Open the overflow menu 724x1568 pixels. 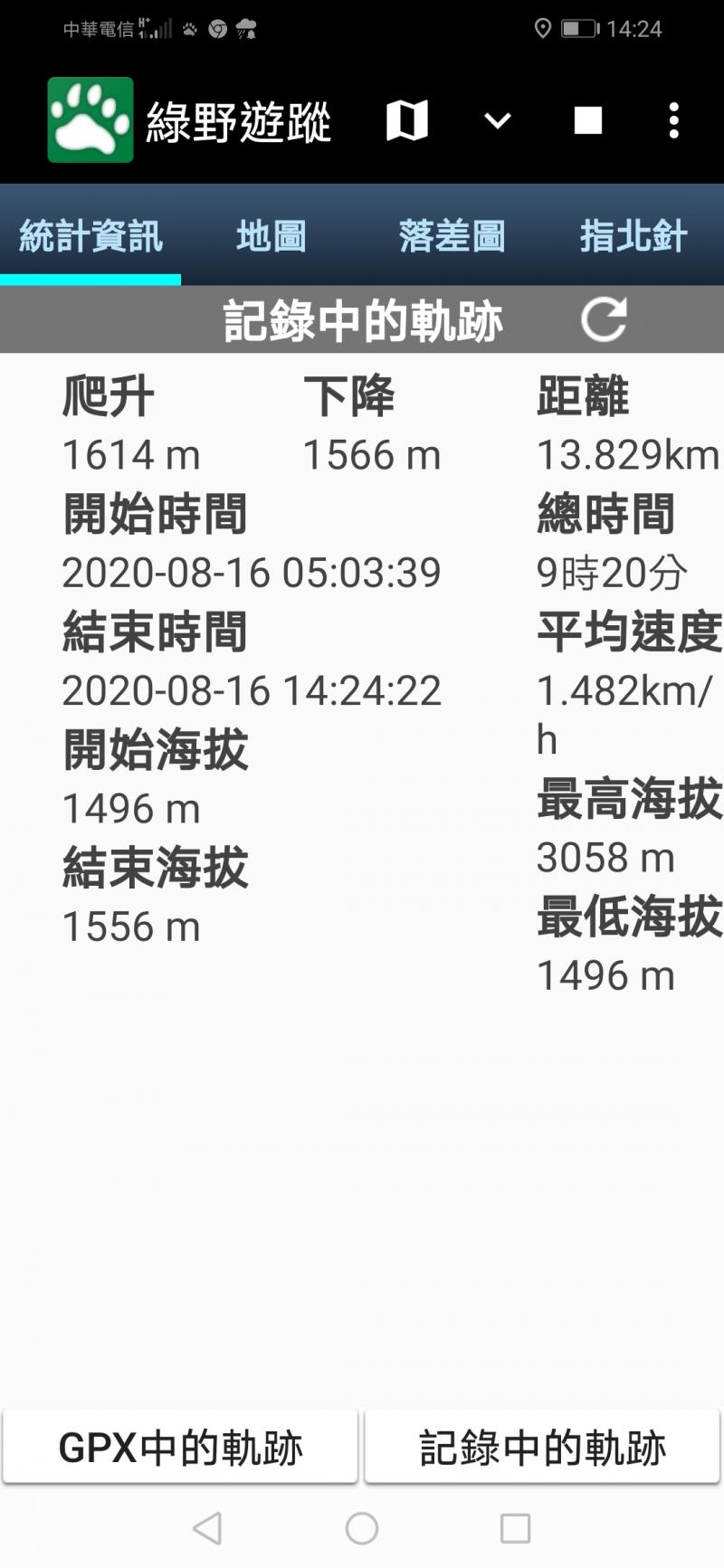tap(673, 120)
